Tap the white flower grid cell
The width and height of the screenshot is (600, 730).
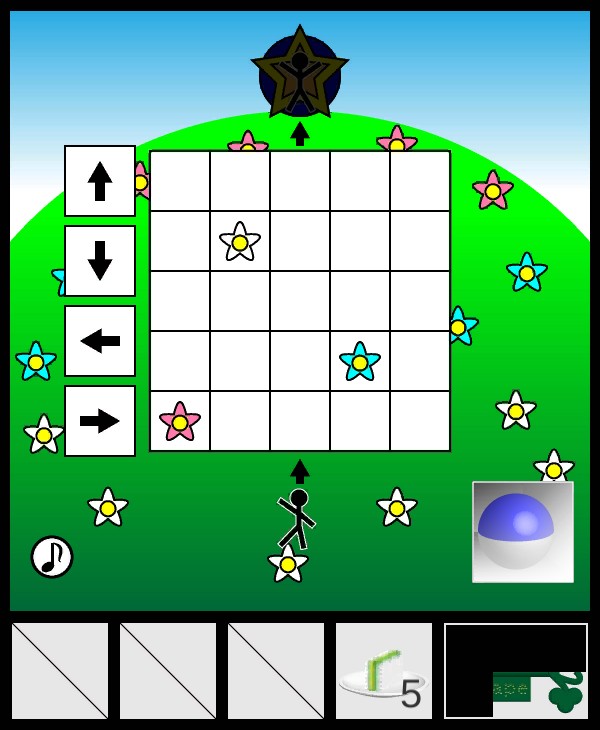click(x=240, y=241)
